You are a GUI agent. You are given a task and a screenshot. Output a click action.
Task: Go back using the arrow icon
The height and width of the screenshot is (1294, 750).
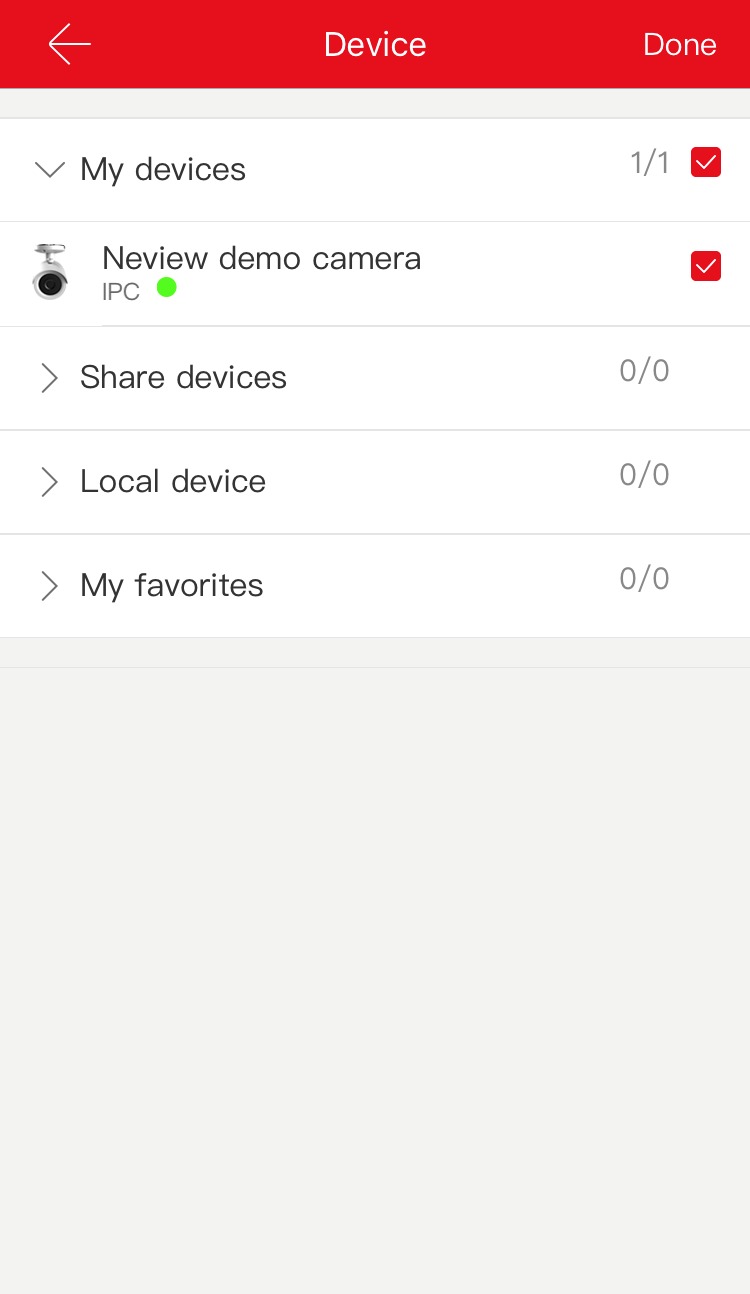pos(69,44)
